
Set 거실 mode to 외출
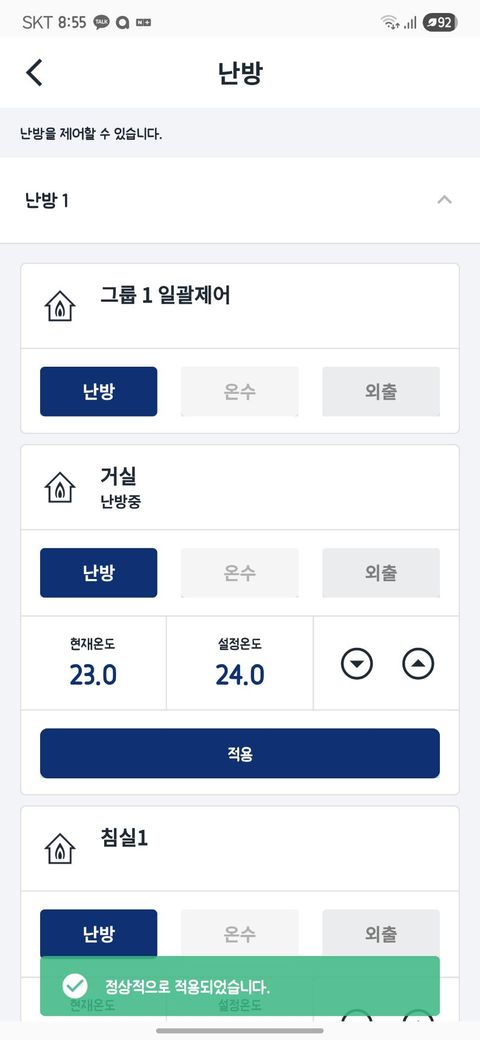click(381, 572)
